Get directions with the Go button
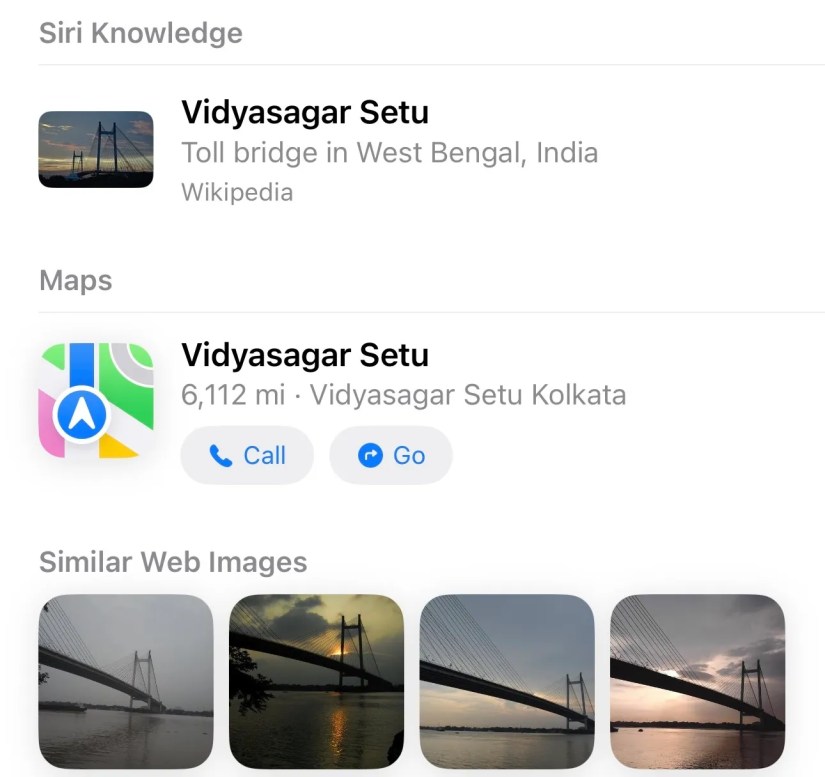The image size is (825, 777). [x=391, y=456]
